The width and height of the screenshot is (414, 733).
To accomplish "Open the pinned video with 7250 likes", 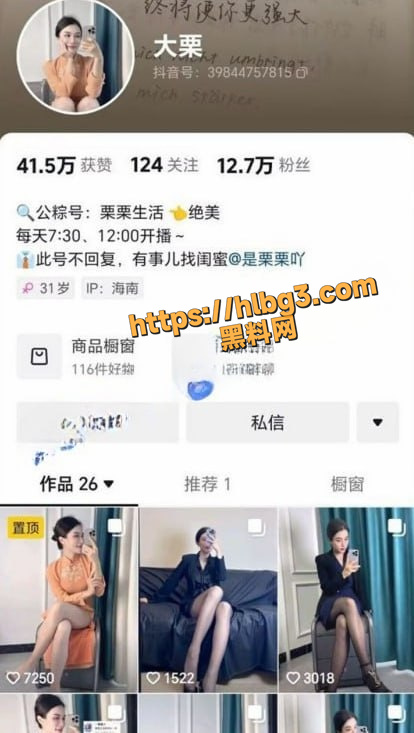I will pos(69,600).
